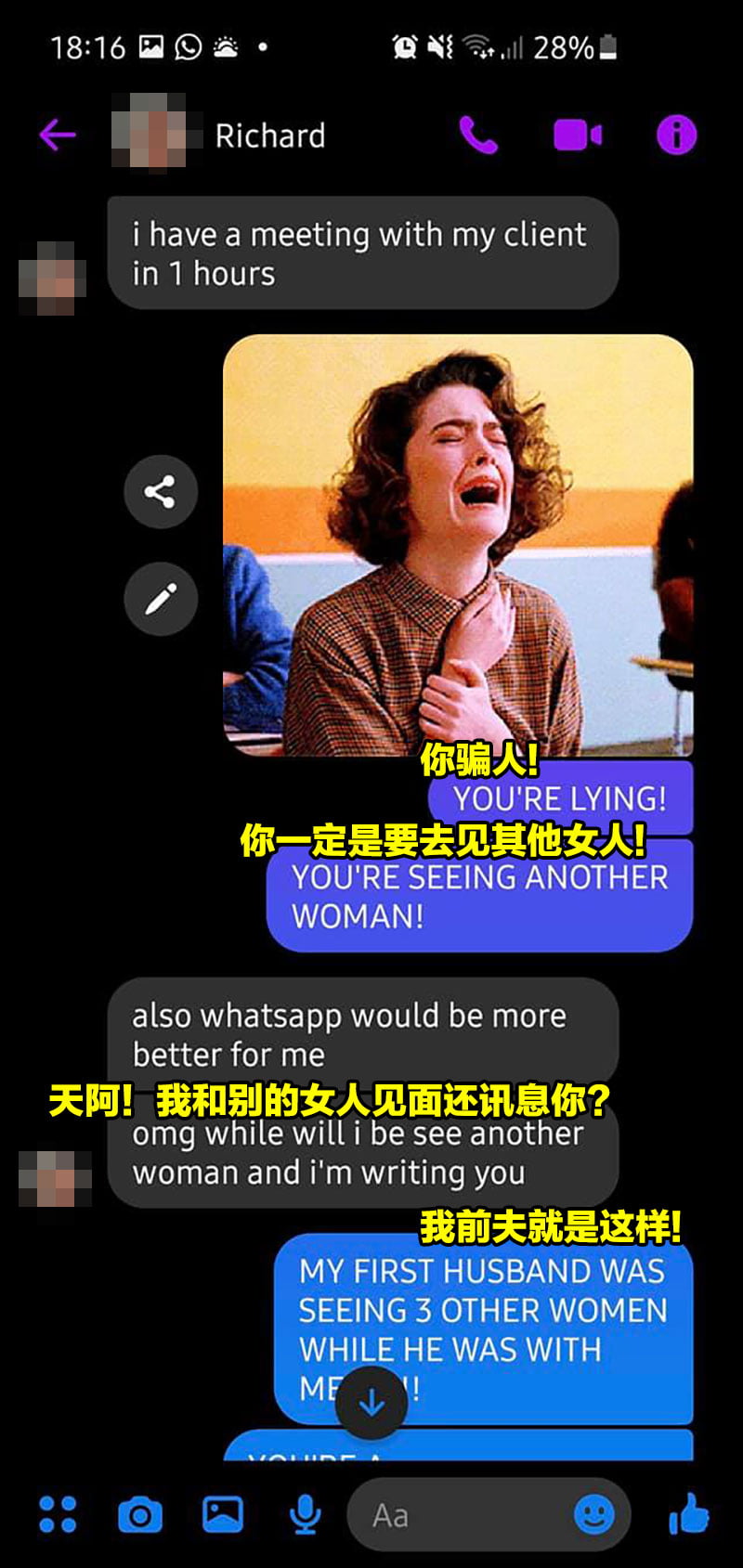Image resolution: width=743 pixels, height=1568 pixels.
Task: Go back from Richard's chat
Action: tap(58, 136)
